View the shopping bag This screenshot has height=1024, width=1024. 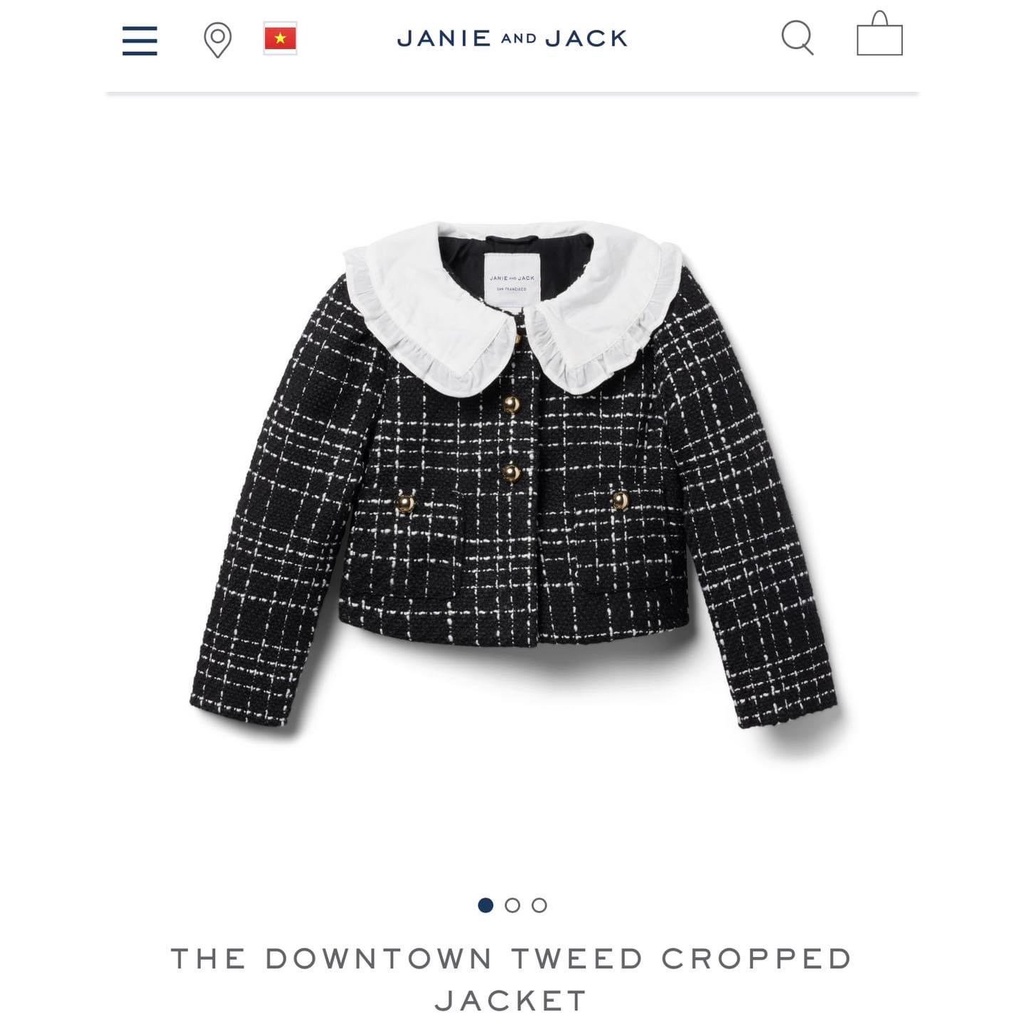(x=879, y=35)
